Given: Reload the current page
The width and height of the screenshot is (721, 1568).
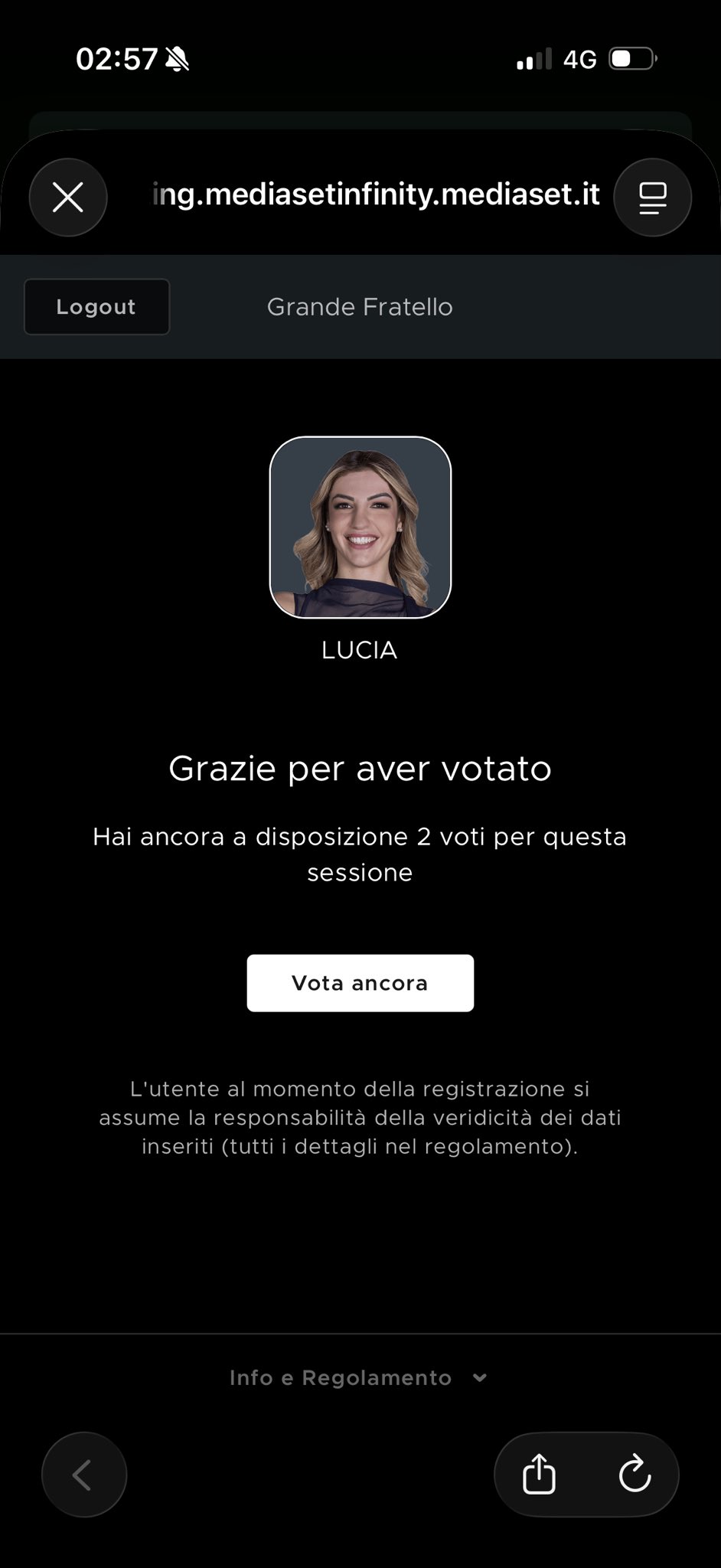Looking at the screenshot, I should click(x=635, y=1475).
